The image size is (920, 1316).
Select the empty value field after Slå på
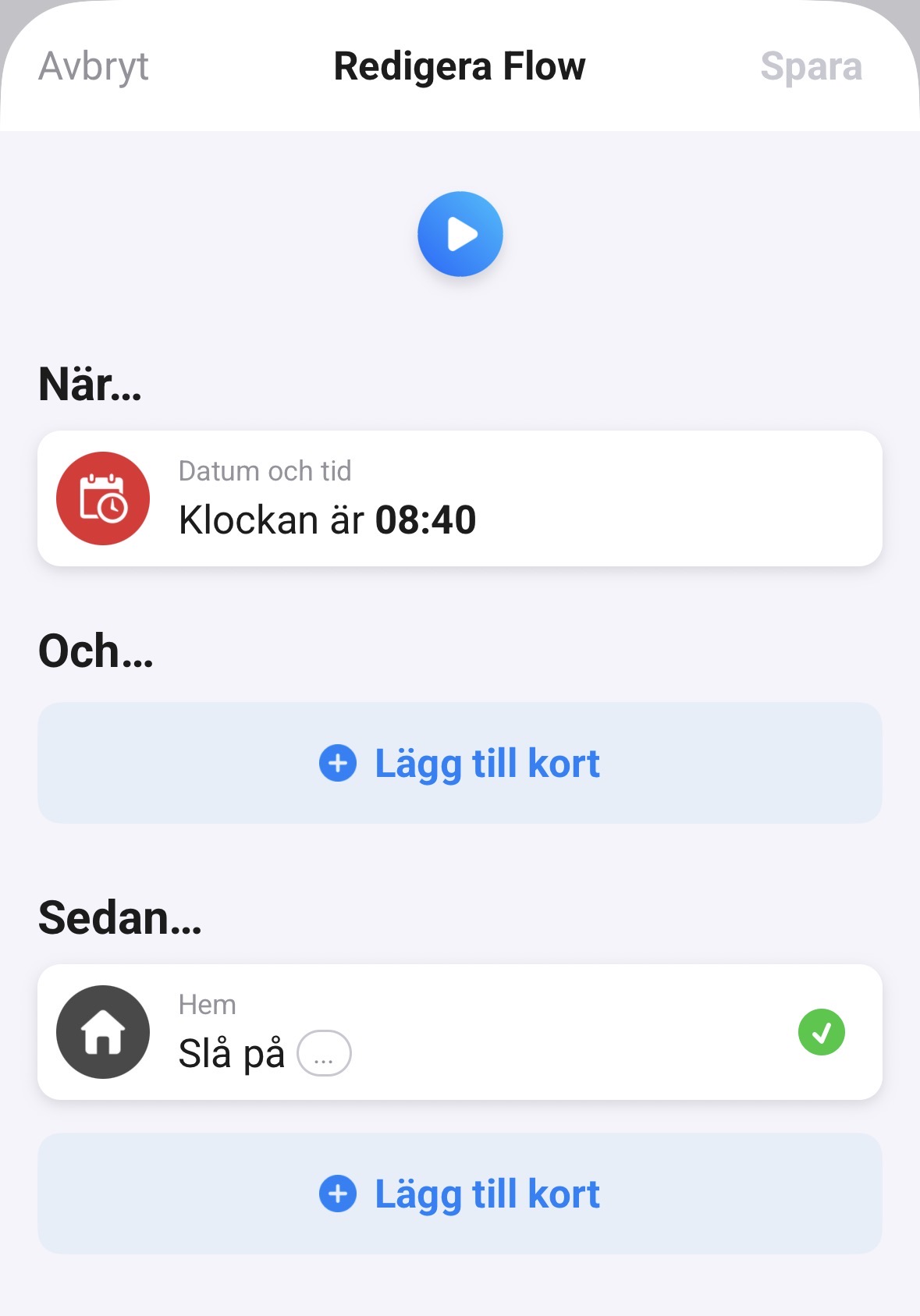tap(324, 1054)
